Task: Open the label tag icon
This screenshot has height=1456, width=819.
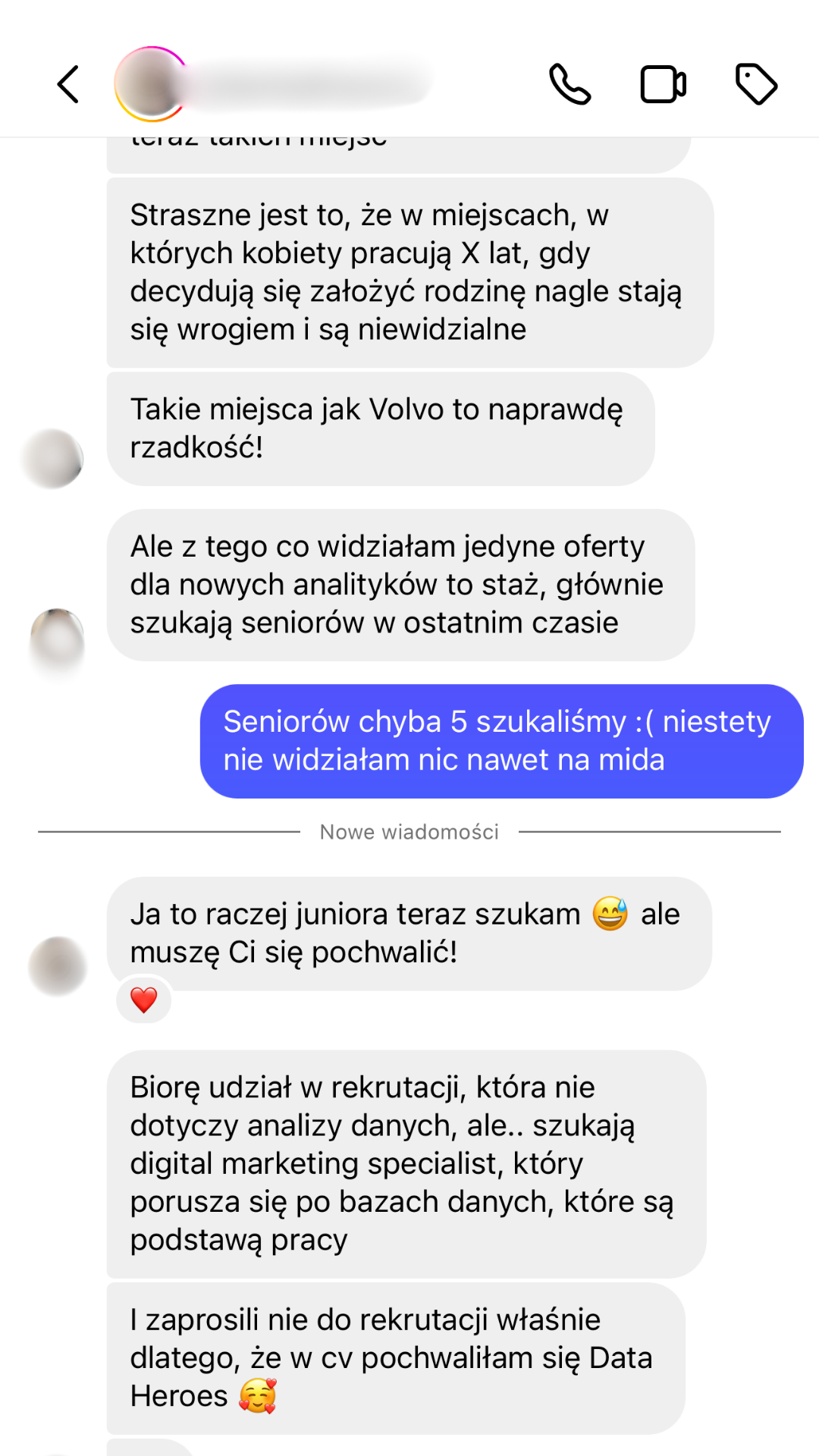Action: (x=756, y=84)
